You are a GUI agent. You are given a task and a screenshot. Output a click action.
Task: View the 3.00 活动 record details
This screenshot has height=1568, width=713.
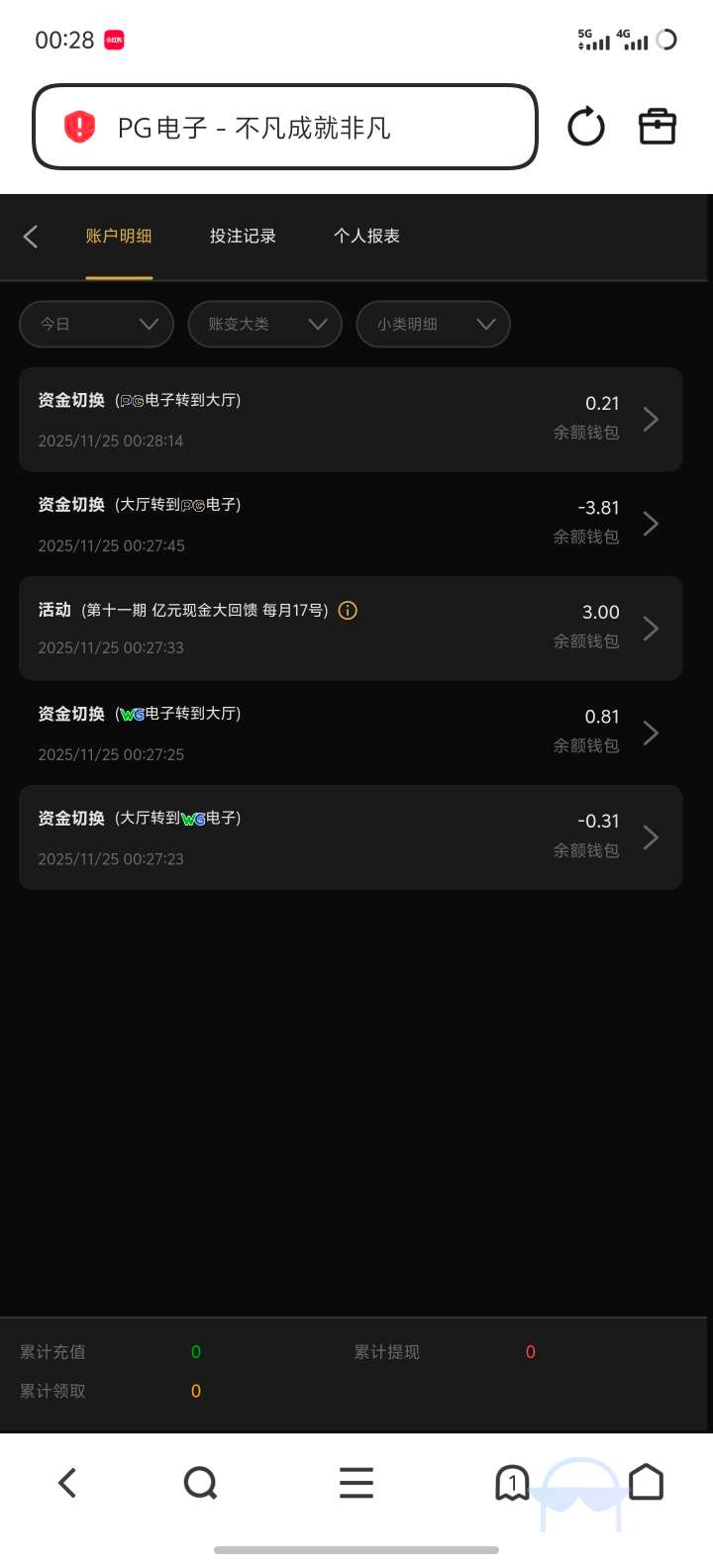[x=351, y=629]
